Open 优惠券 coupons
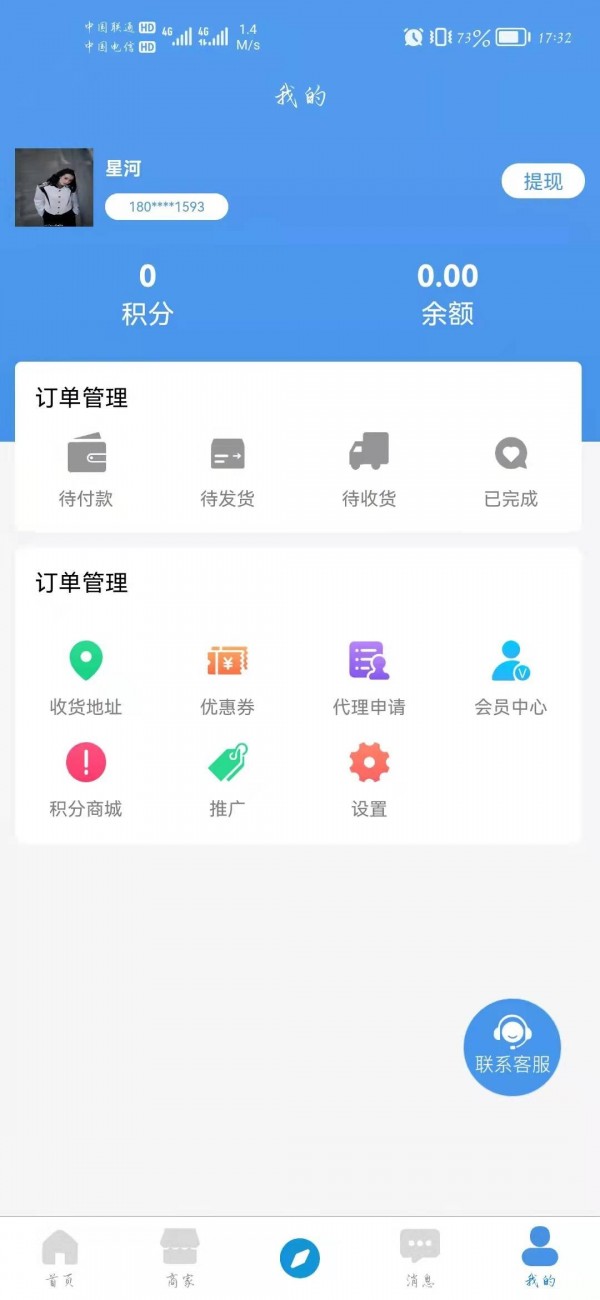600x1300 pixels. pos(228,678)
